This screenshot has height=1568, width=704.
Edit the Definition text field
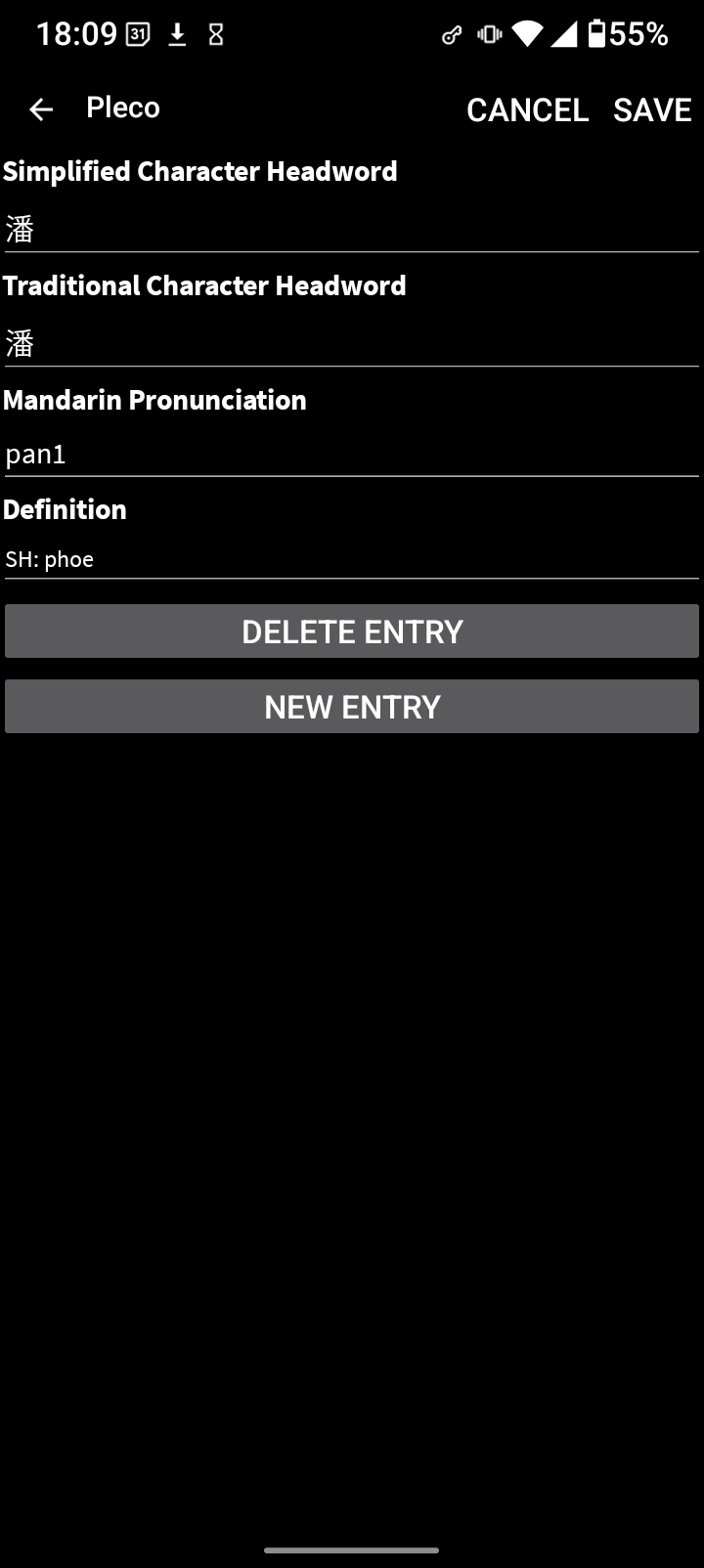352,559
